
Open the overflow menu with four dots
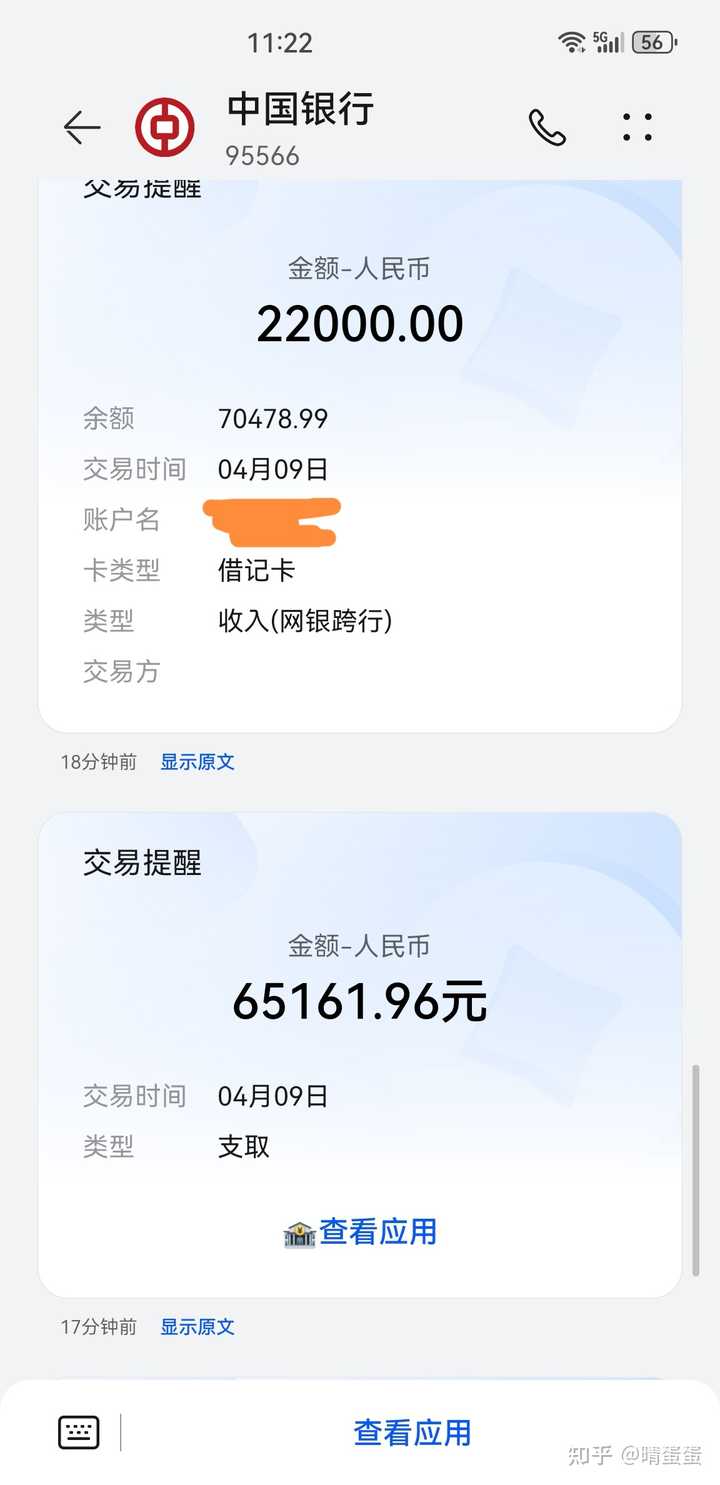[x=637, y=128]
